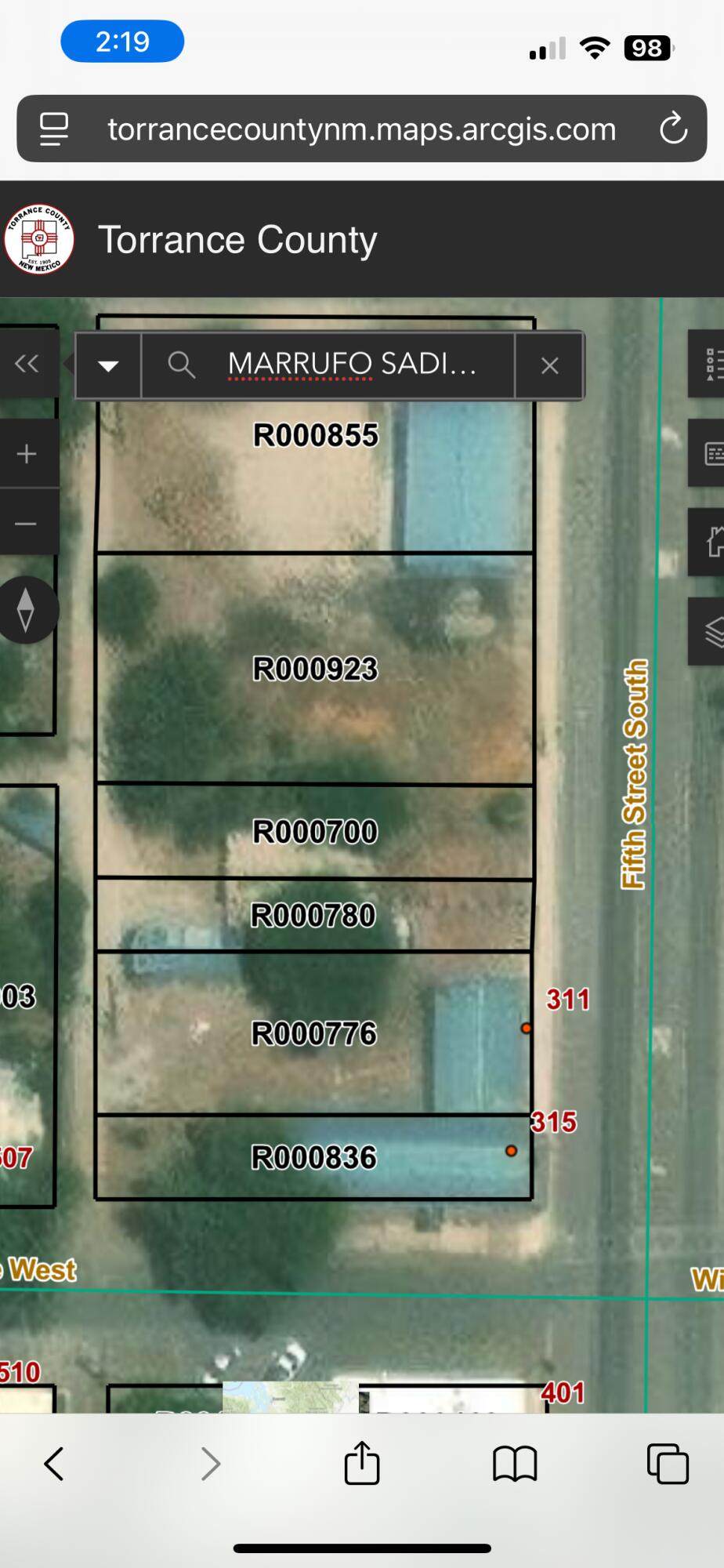Reload the page in Safari
The image size is (724, 1568).
point(672,129)
